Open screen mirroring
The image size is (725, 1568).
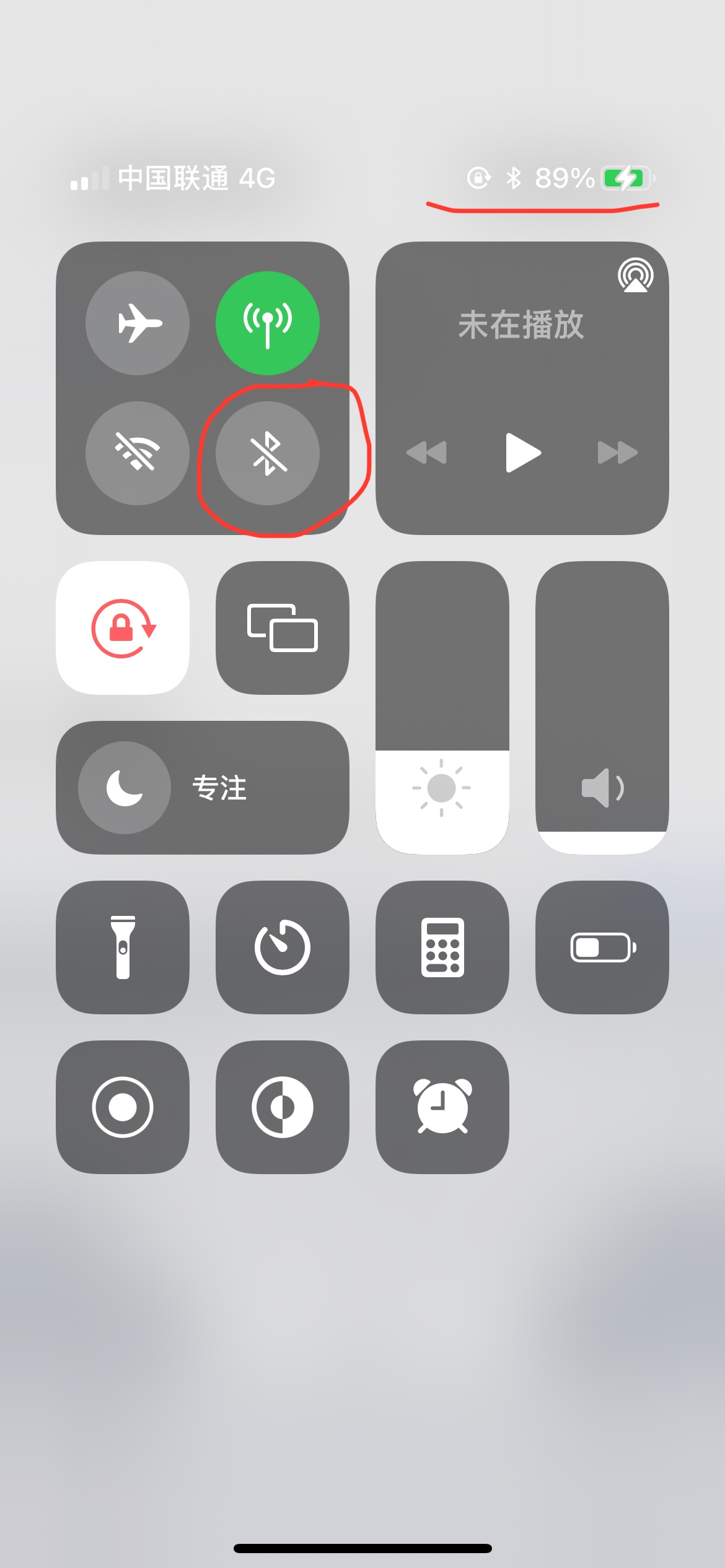(x=283, y=628)
